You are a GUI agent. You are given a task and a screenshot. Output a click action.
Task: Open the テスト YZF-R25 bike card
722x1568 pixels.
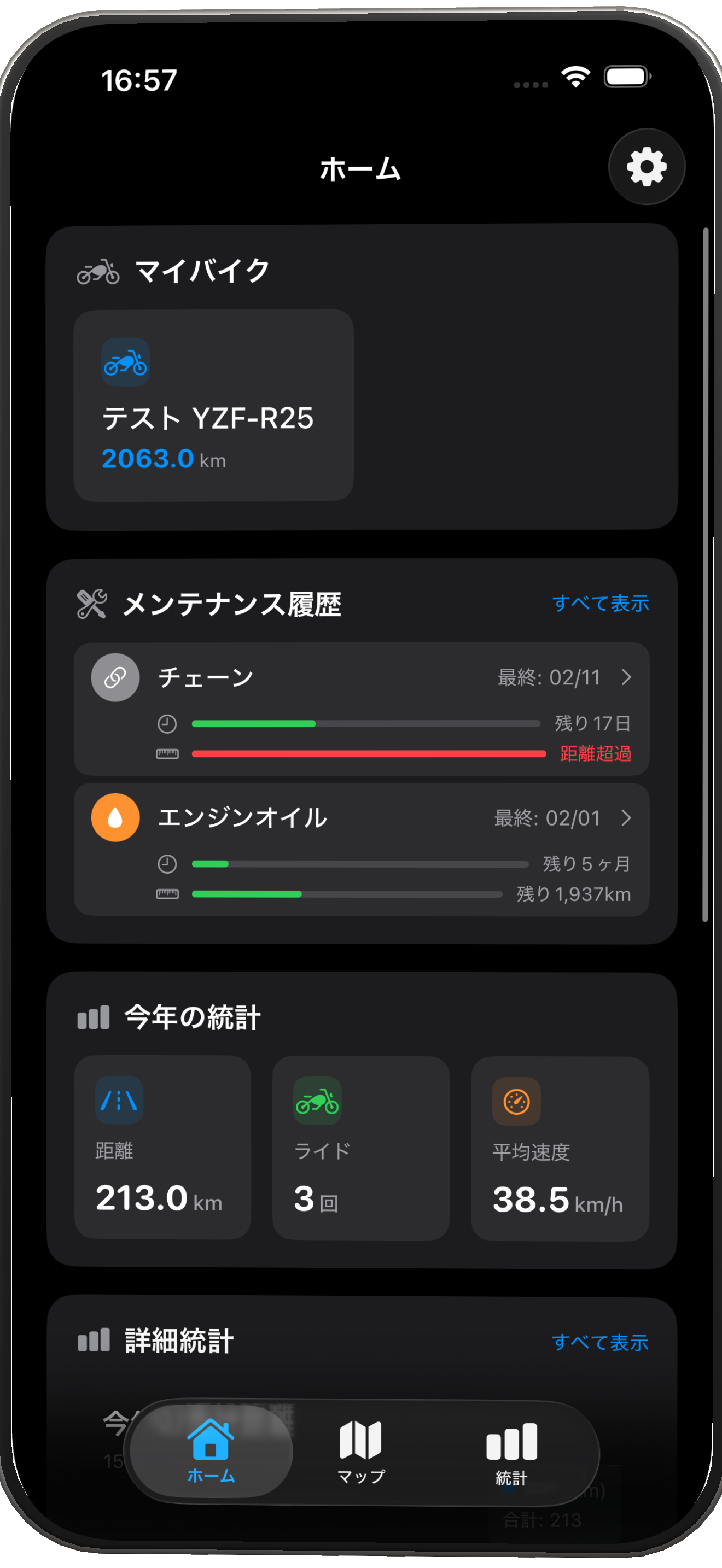(x=213, y=405)
